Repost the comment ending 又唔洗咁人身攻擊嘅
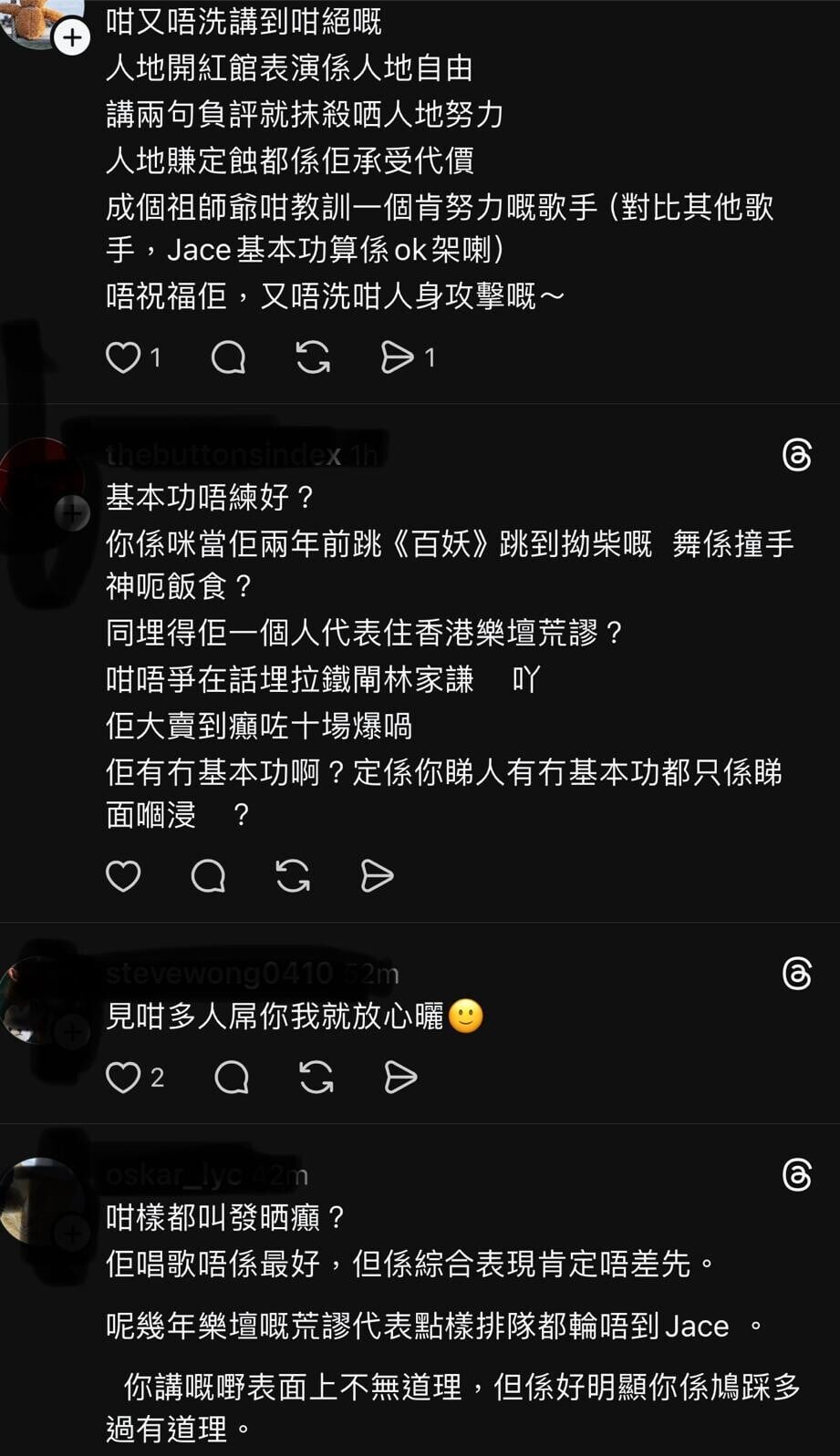This screenshot has height=1456, width=840. point(313,357)
